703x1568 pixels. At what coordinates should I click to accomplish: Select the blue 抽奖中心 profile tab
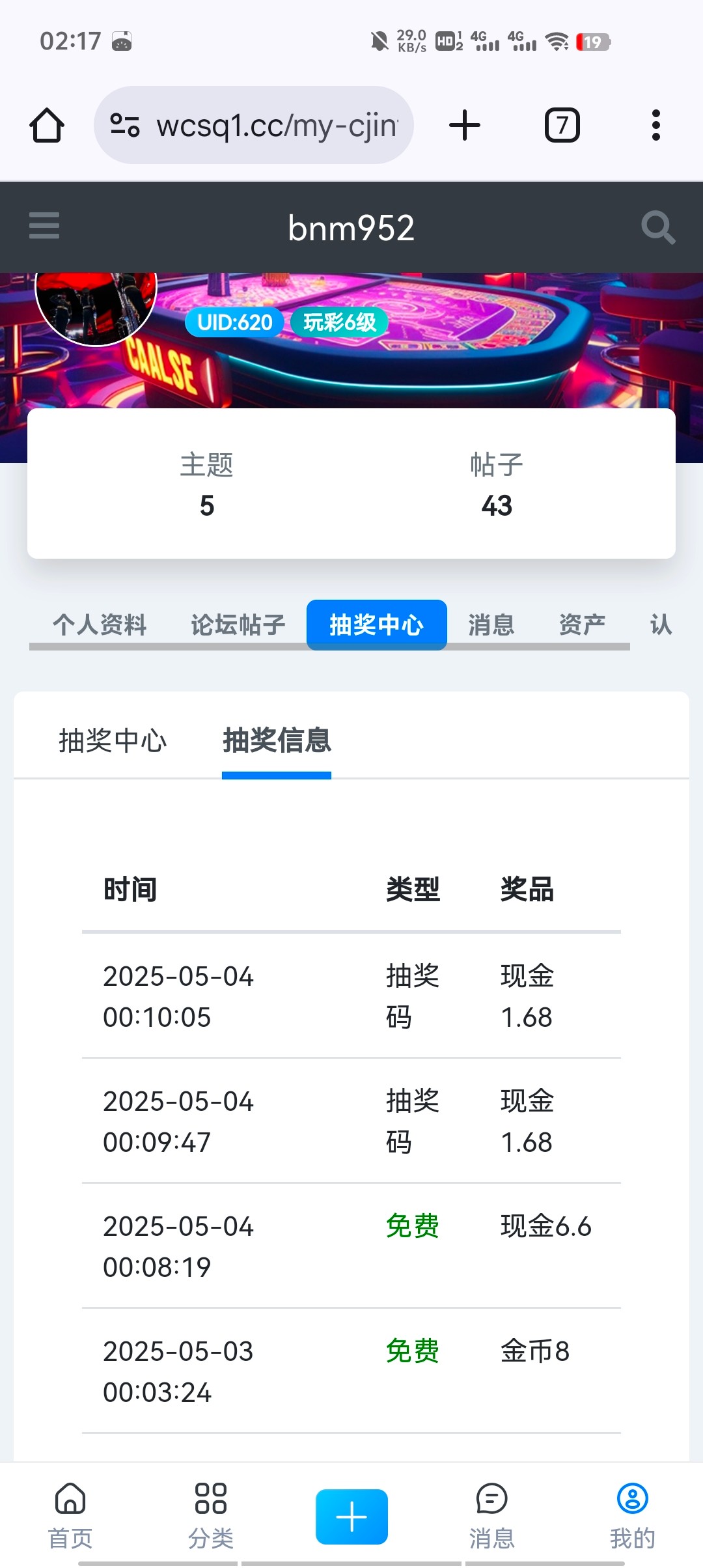point(377,624)
